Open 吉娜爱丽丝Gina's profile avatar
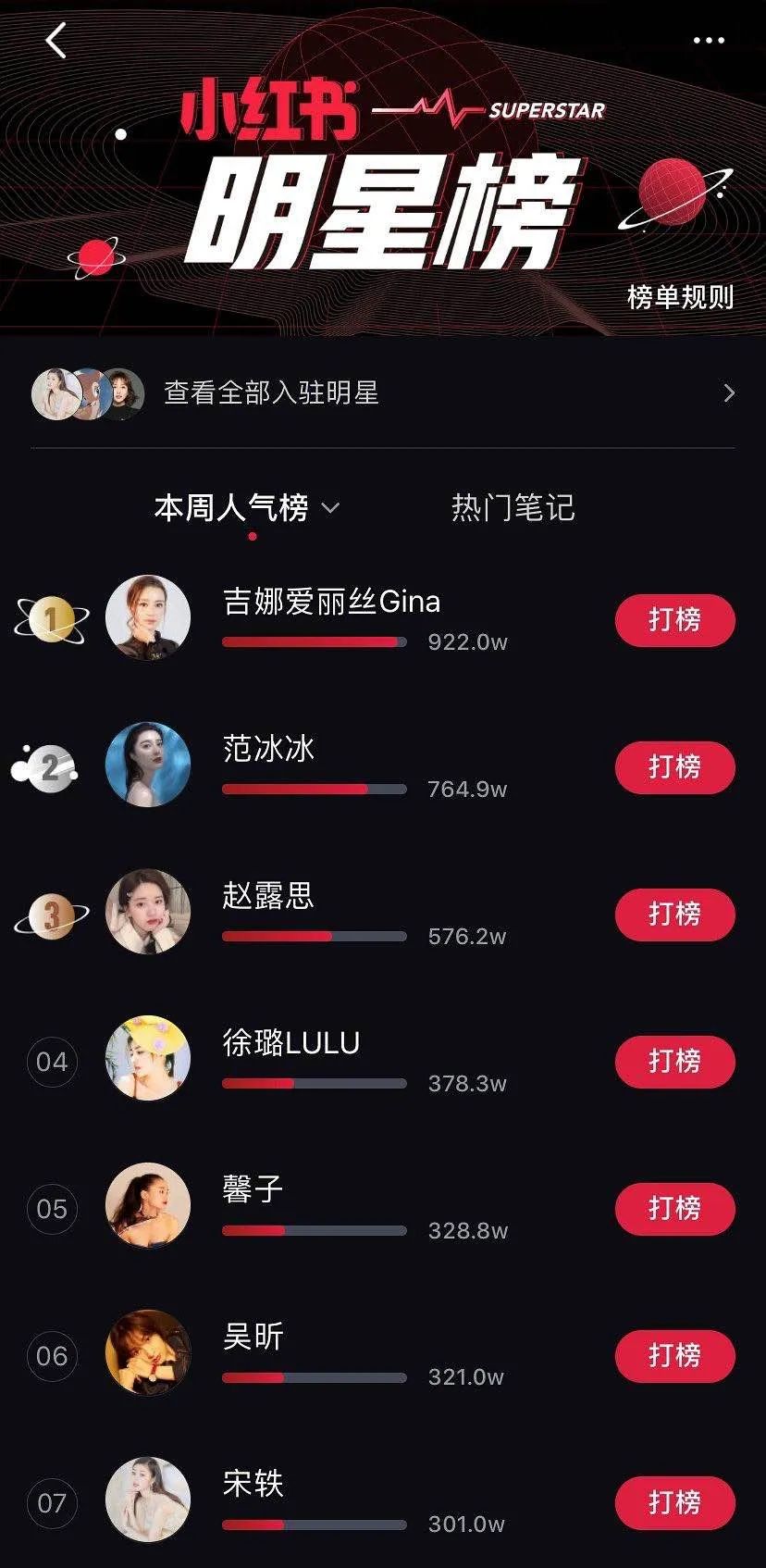 click(x=148, y=618)
